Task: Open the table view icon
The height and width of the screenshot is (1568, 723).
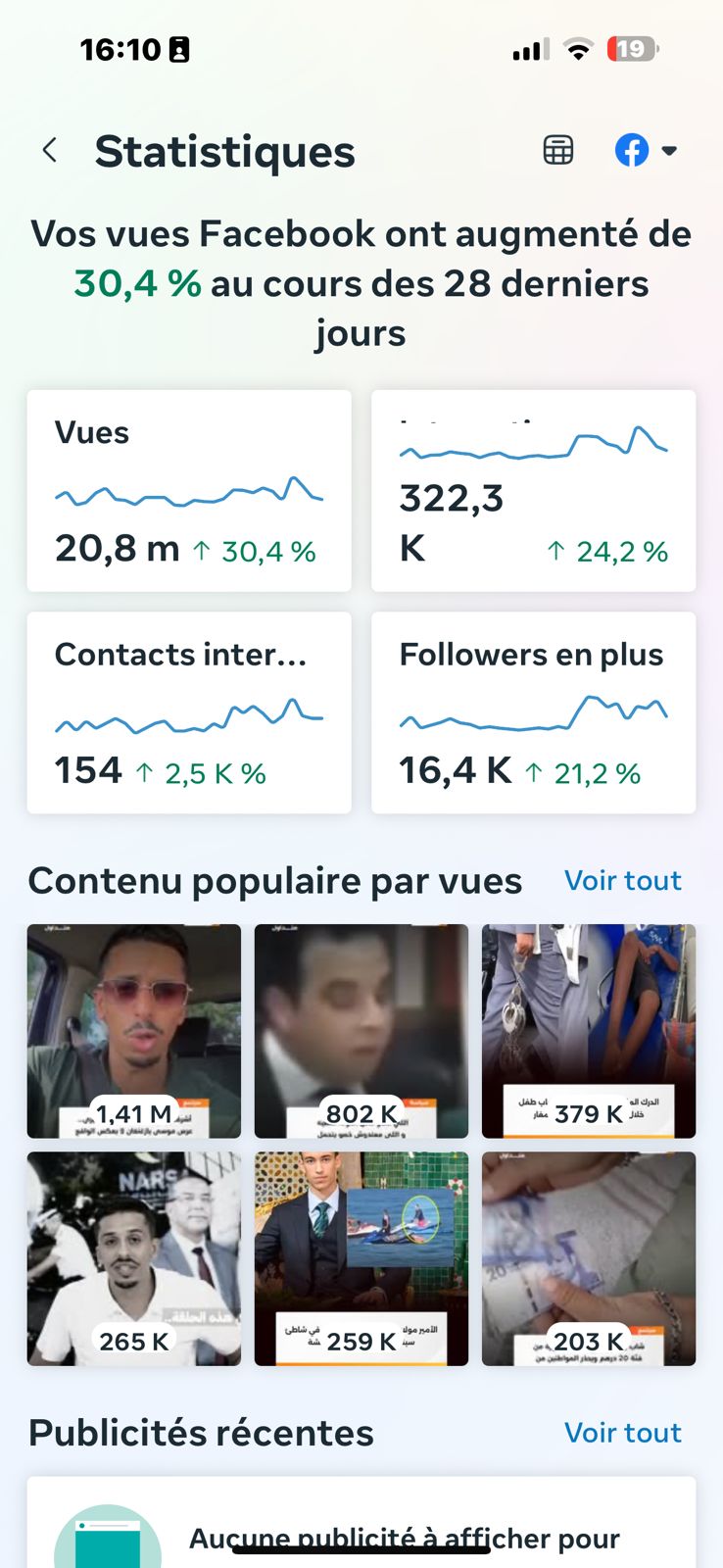Action: coord(558,151)
